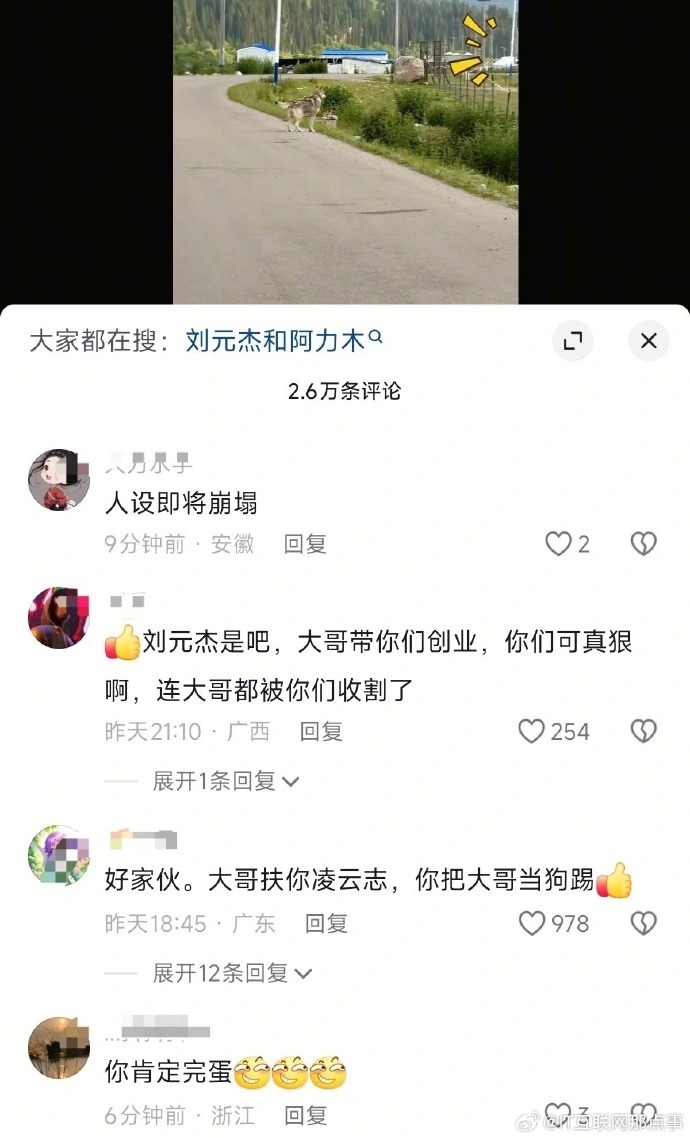
Task: Expand 展开1条回复 under the 广西 comment
Action: 225,781
